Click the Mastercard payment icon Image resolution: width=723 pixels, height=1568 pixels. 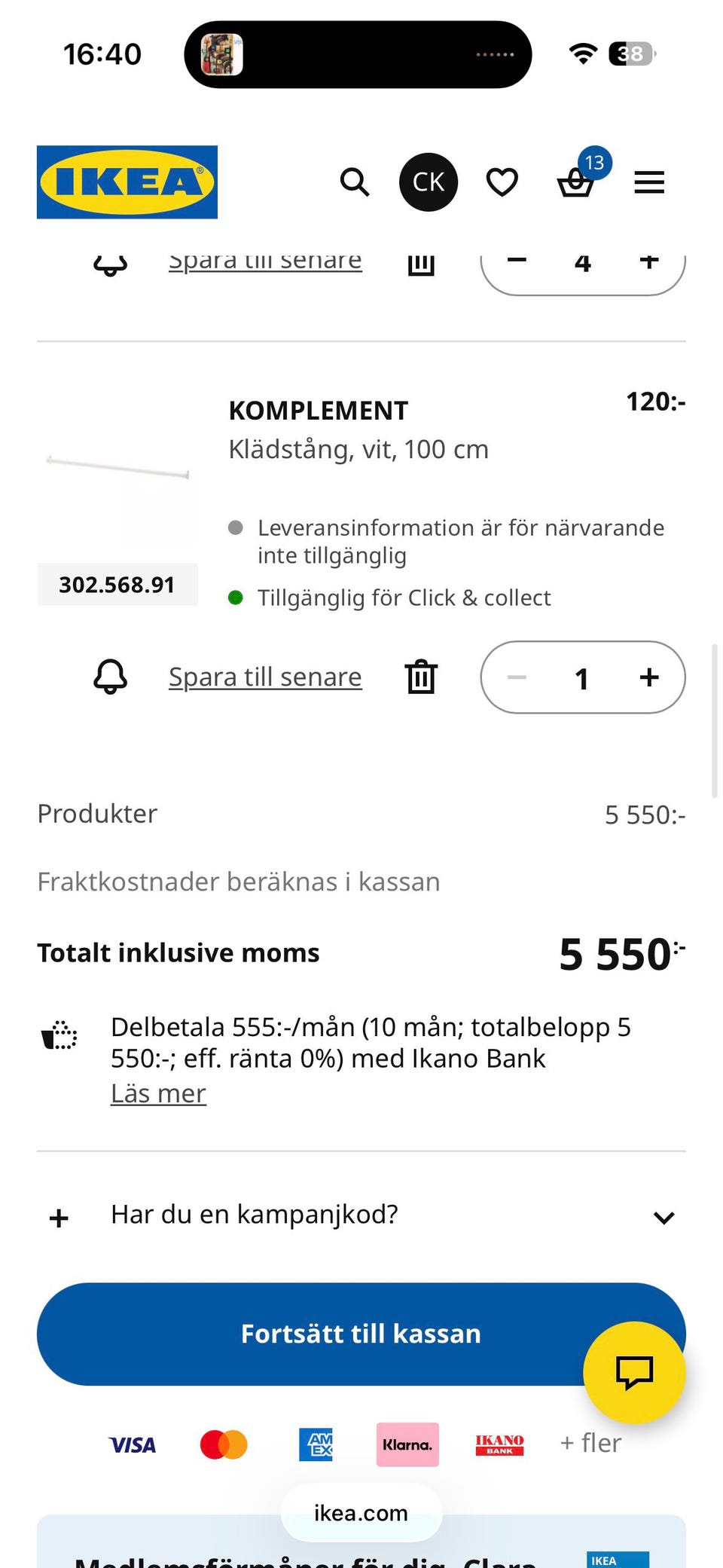[223, 1444]
